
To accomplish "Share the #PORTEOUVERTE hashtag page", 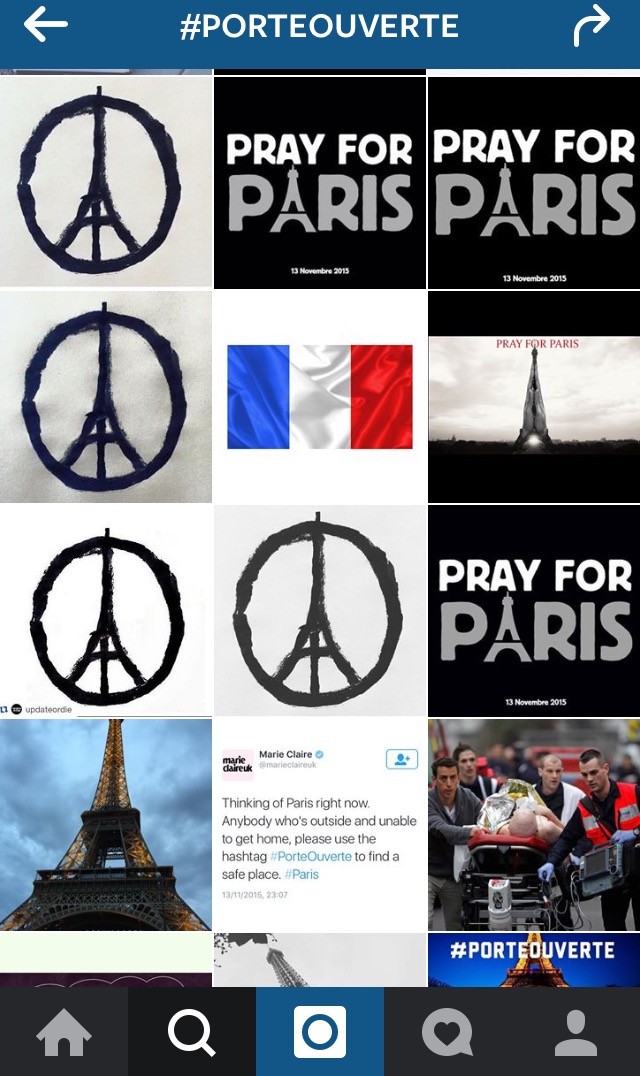I will point(591,26).
